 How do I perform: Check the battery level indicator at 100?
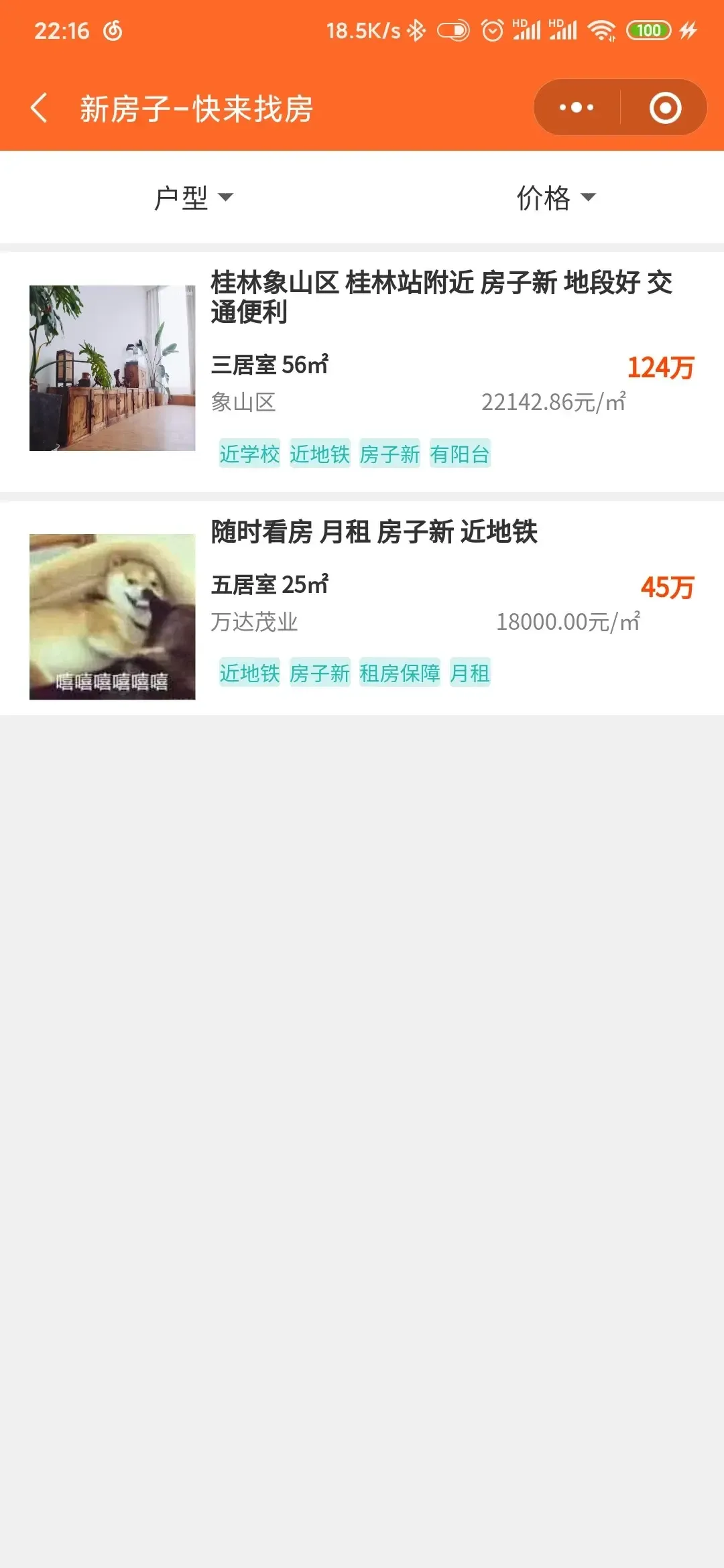(648, 31)
